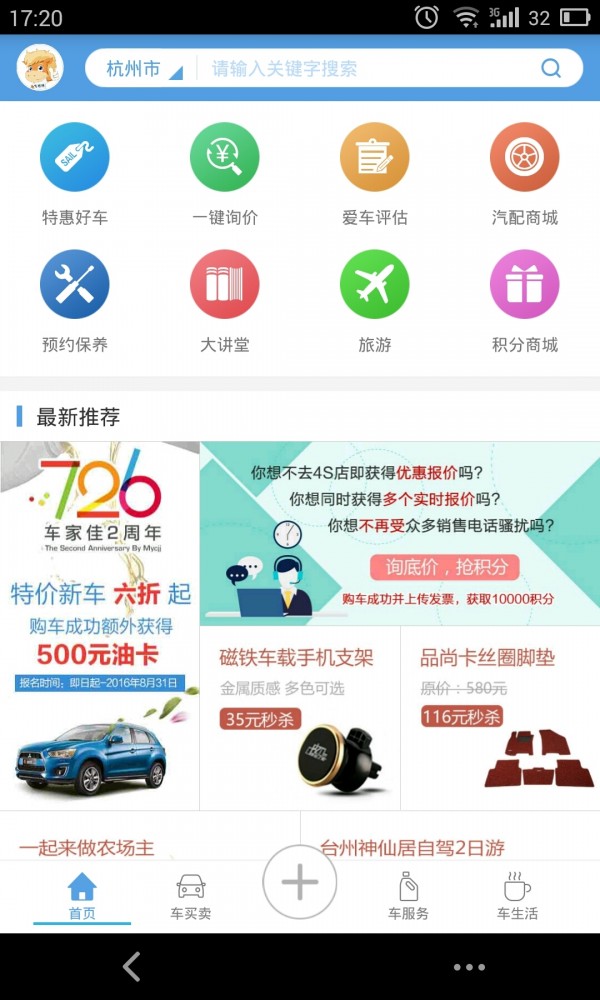Switch to 车生活 tab
This screenshot has height=1000, width=600.
pyautogui.click(x=517, y=896)
